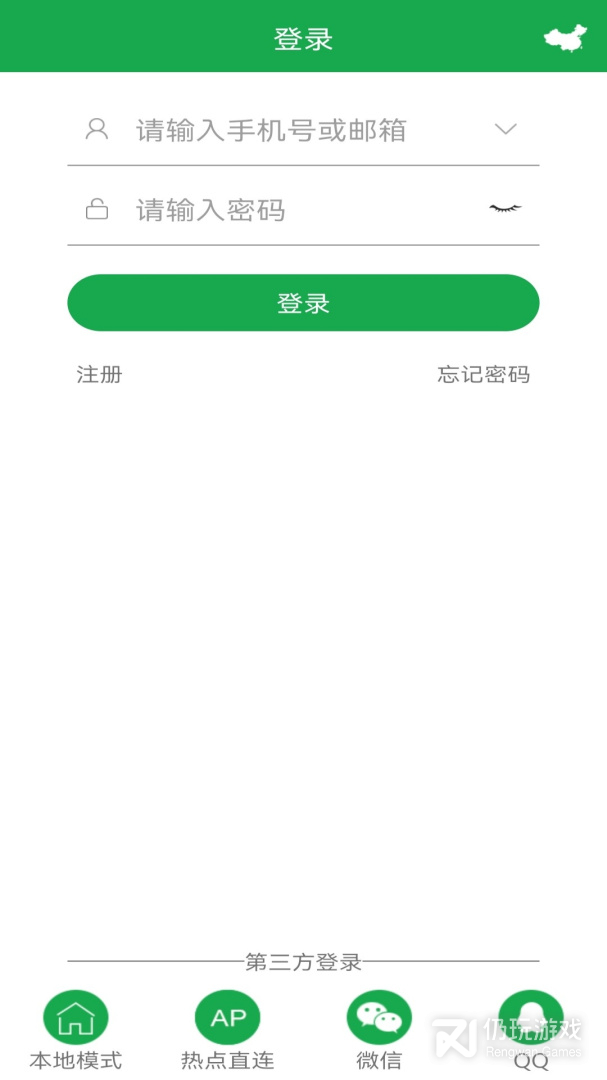Viewport: 607px width, 1080px height.
Task: Tap the phone number or email field
Action: click(x=290, y=130)
